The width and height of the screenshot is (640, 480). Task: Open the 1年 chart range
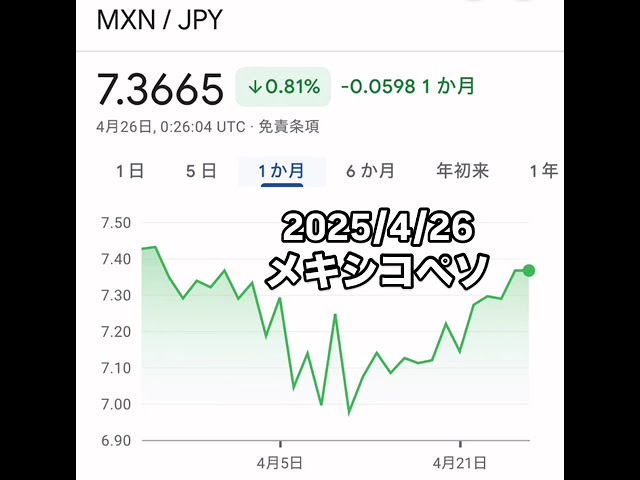coord(543,171)
